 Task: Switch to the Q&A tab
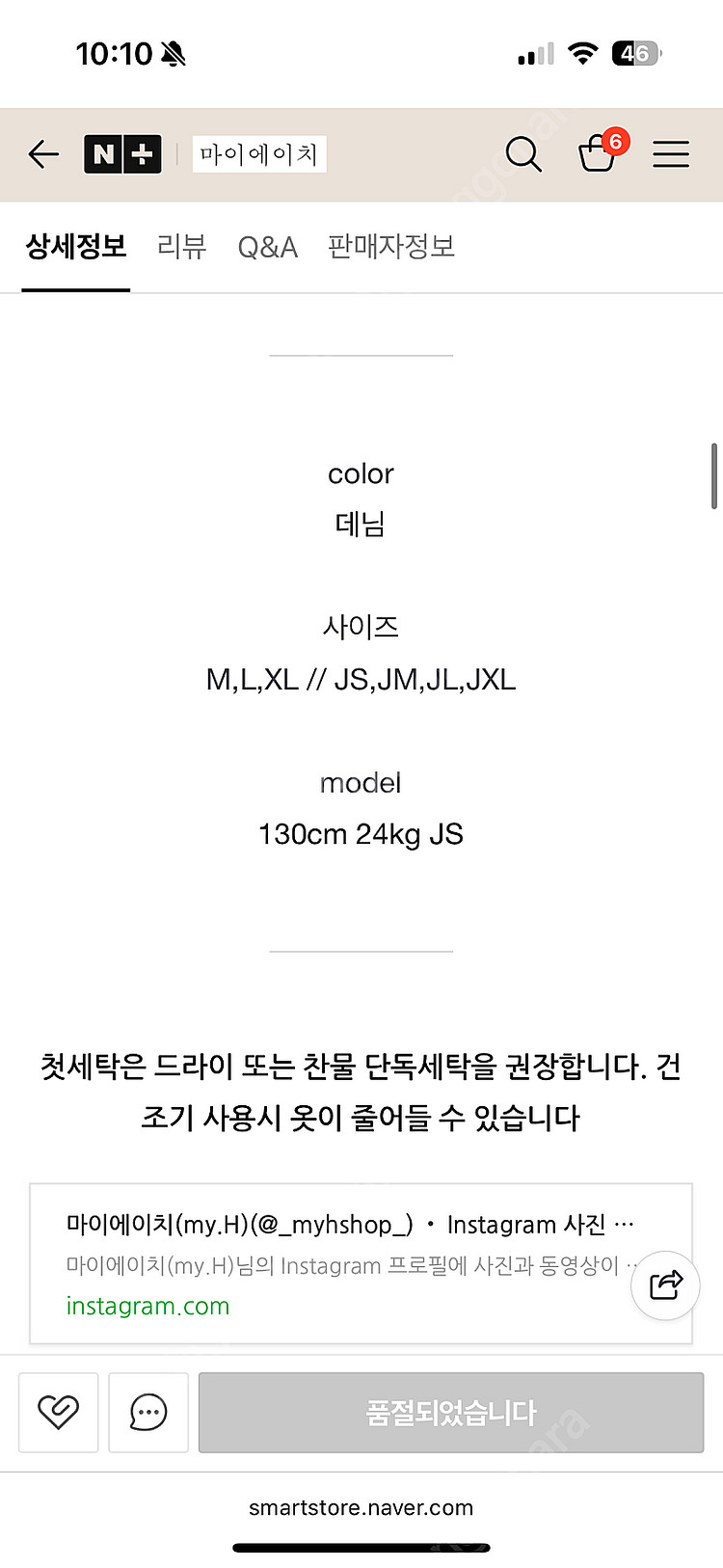point(267,247)
